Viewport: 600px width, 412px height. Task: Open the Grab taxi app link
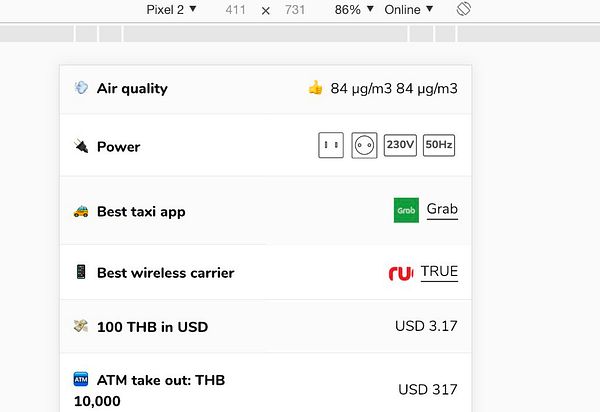[x=441, y=210]
